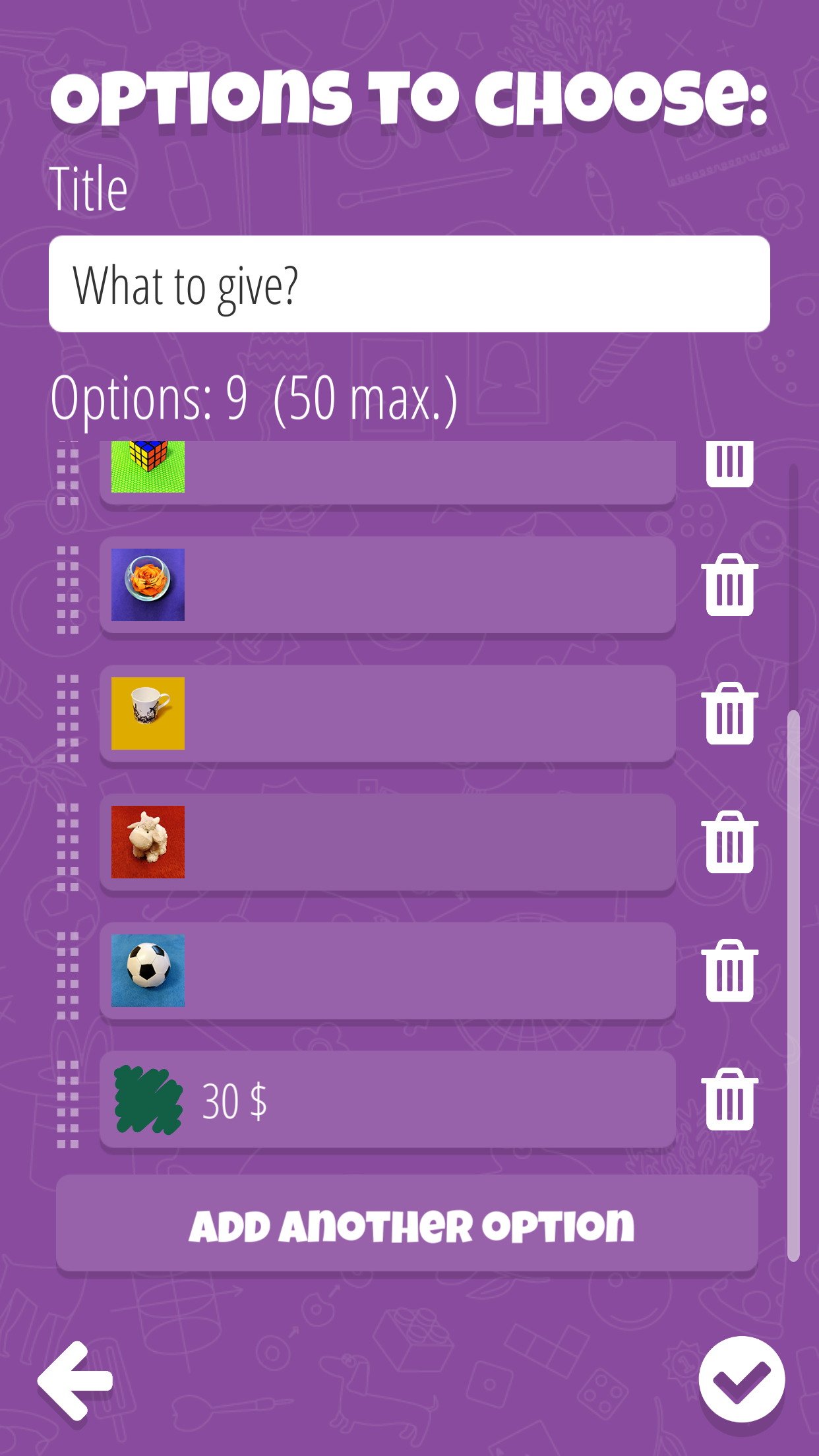Tap the white mug thumbnail
The image size is (819, 1456).
coord(147,712)
